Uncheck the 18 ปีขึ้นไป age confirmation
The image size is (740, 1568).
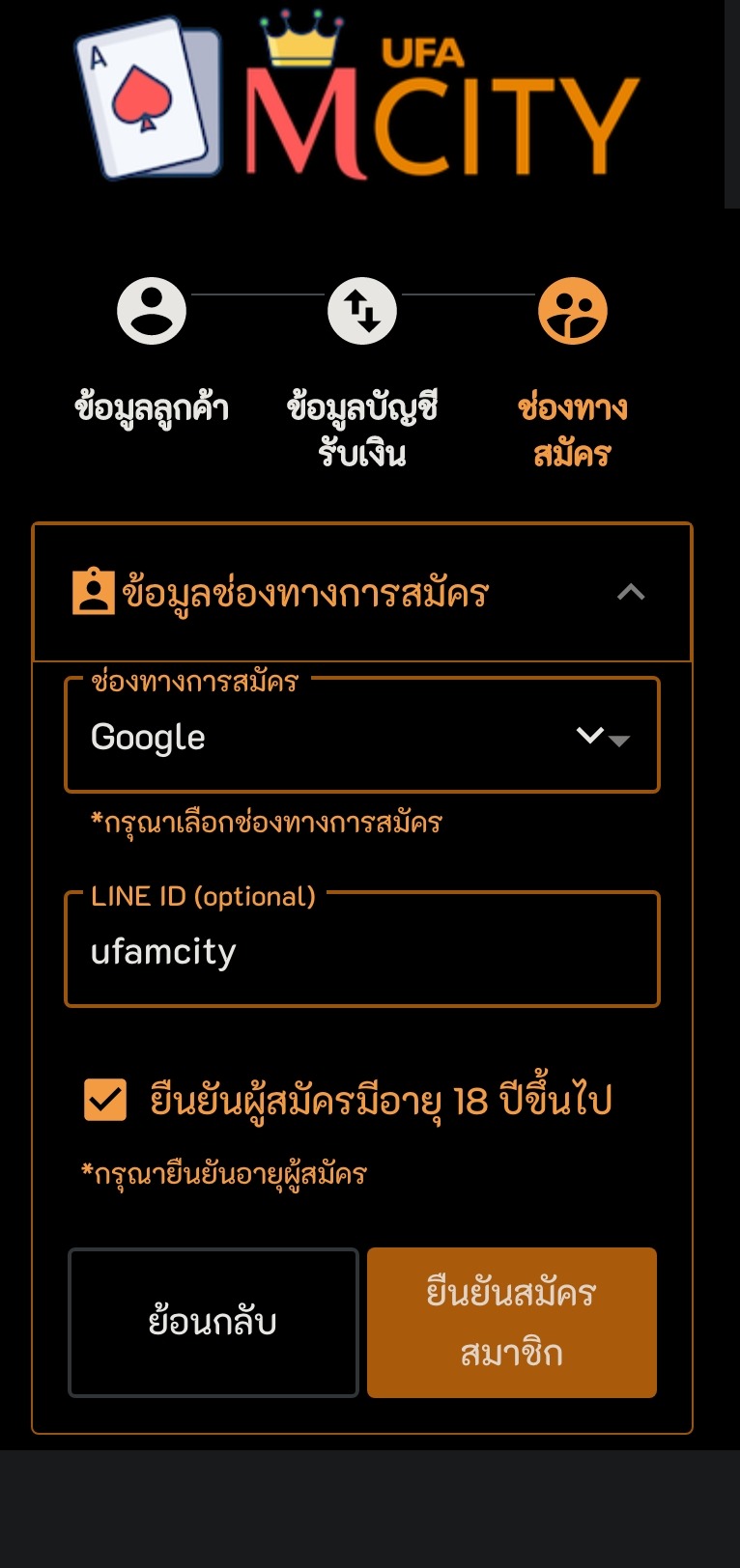point(105,1100)
